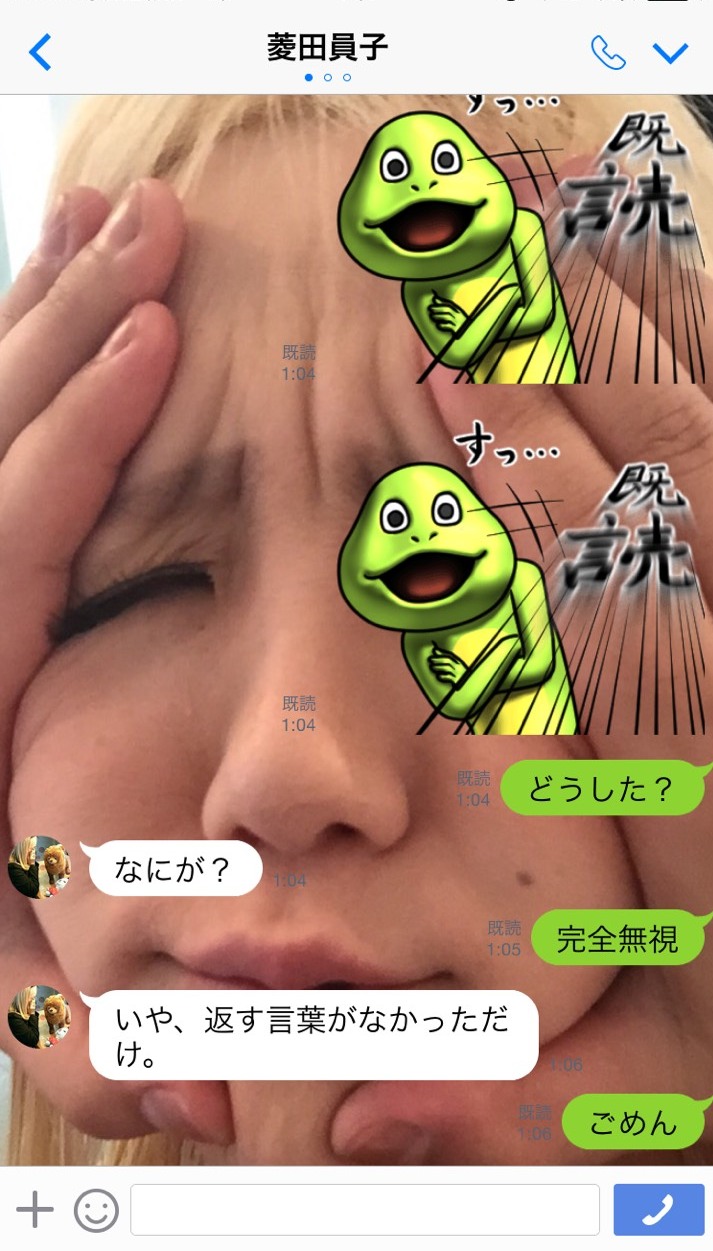Focus the message text field
713x1251 pixels.
[365, 1210]
